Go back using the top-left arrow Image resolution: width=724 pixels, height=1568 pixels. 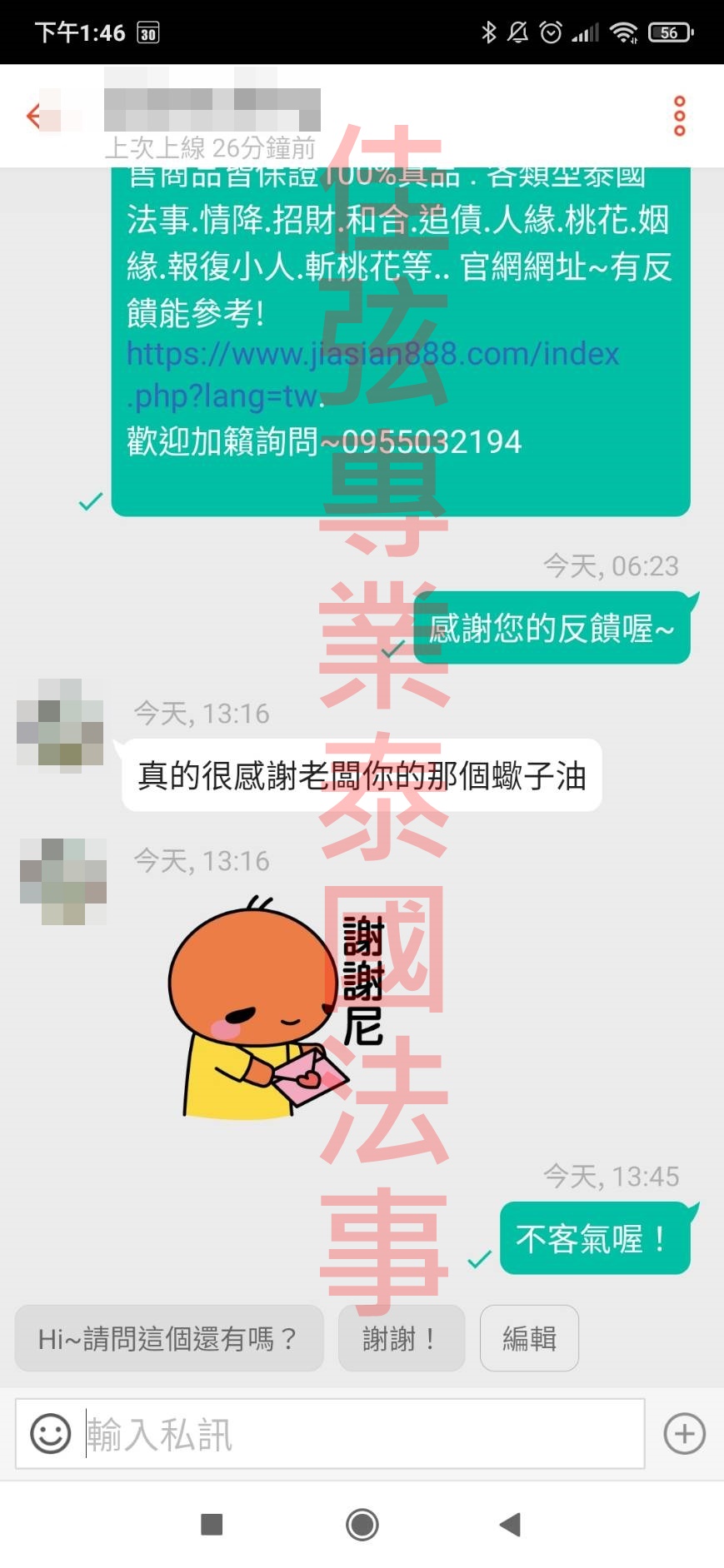click(33, 116)
